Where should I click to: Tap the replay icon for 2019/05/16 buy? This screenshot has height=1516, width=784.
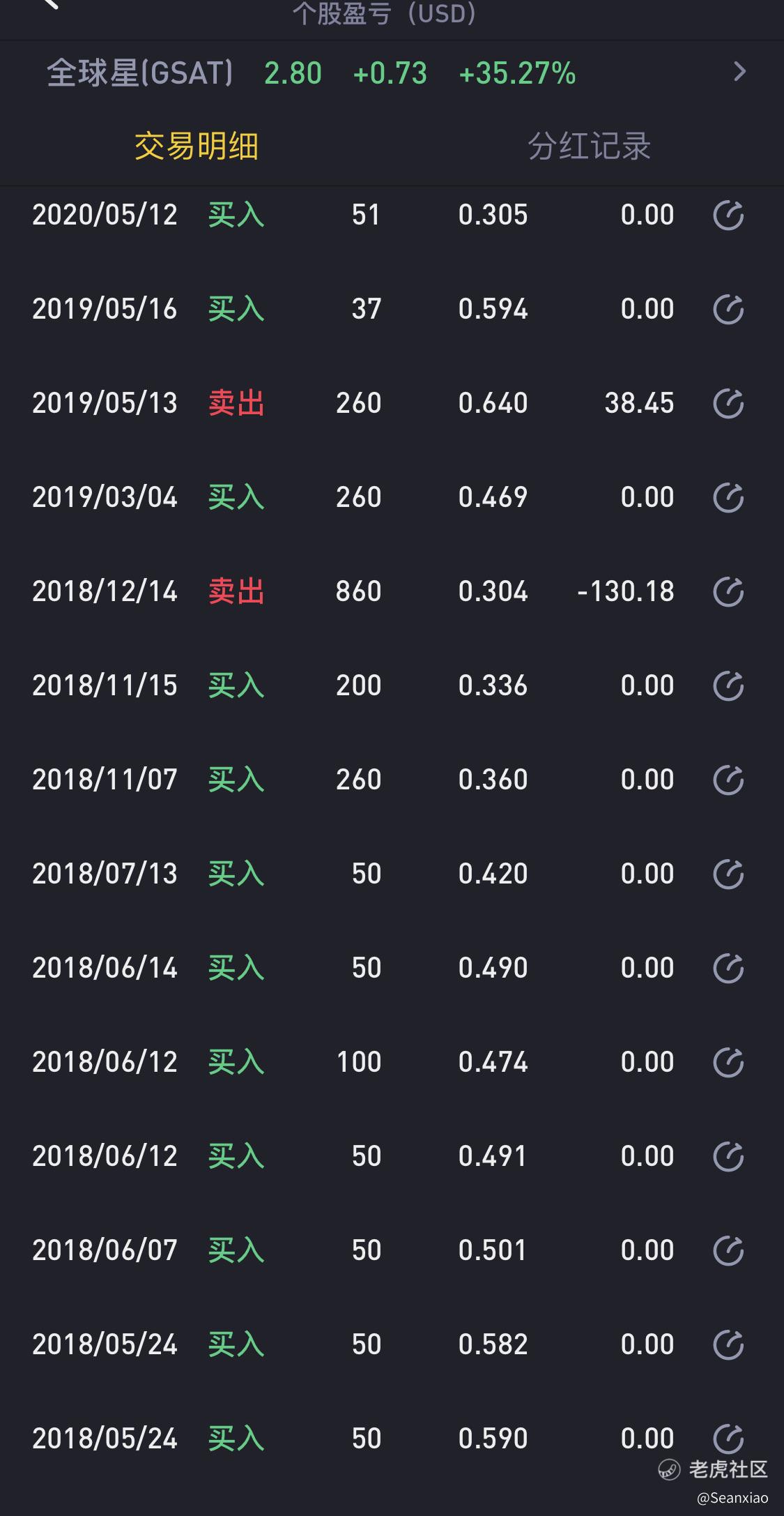point(728,309)
